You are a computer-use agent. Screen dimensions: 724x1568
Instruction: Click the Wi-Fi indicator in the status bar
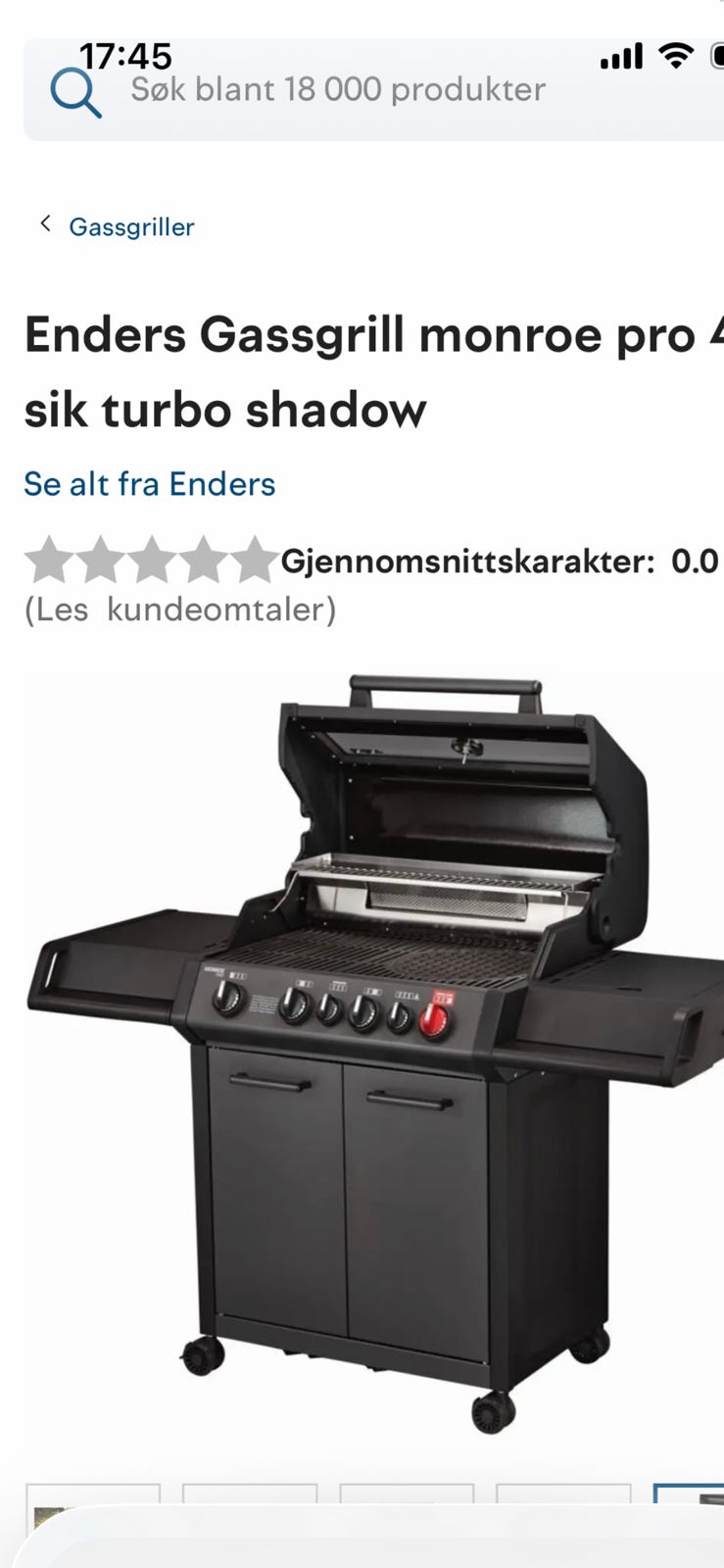(x=674, y=57)
